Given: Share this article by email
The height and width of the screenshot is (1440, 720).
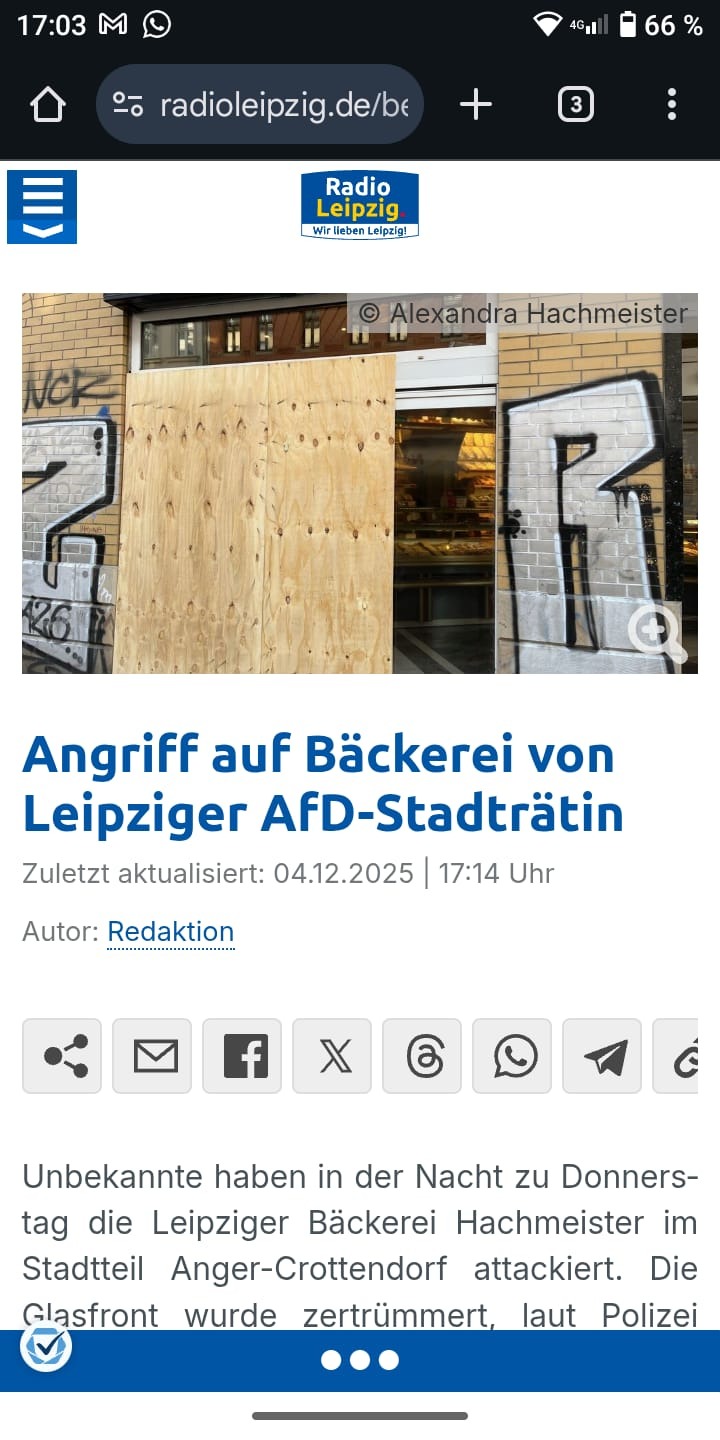Looking at the screenshot, I should (x=152, y=1056).
